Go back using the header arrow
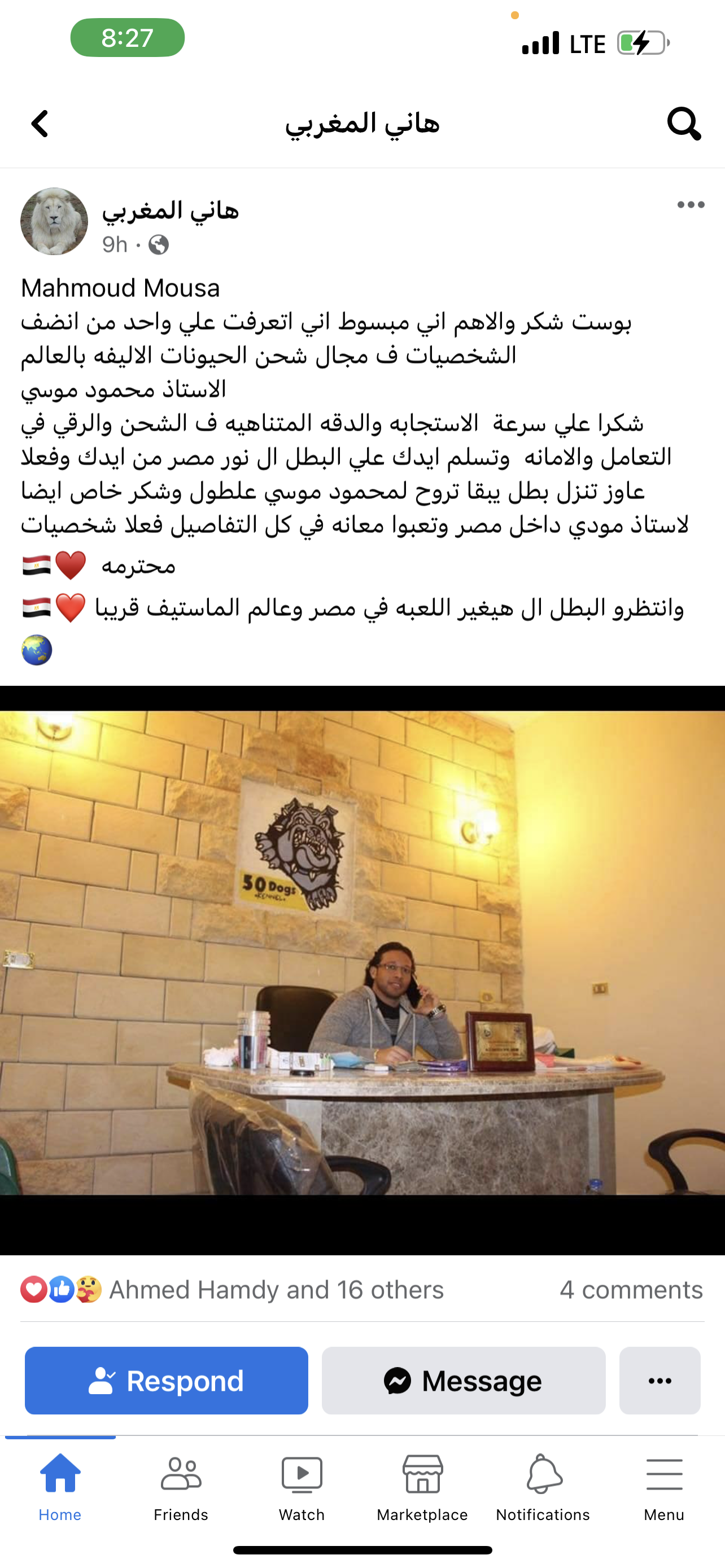Screen dimensions: 725x1568 [40, 124]
